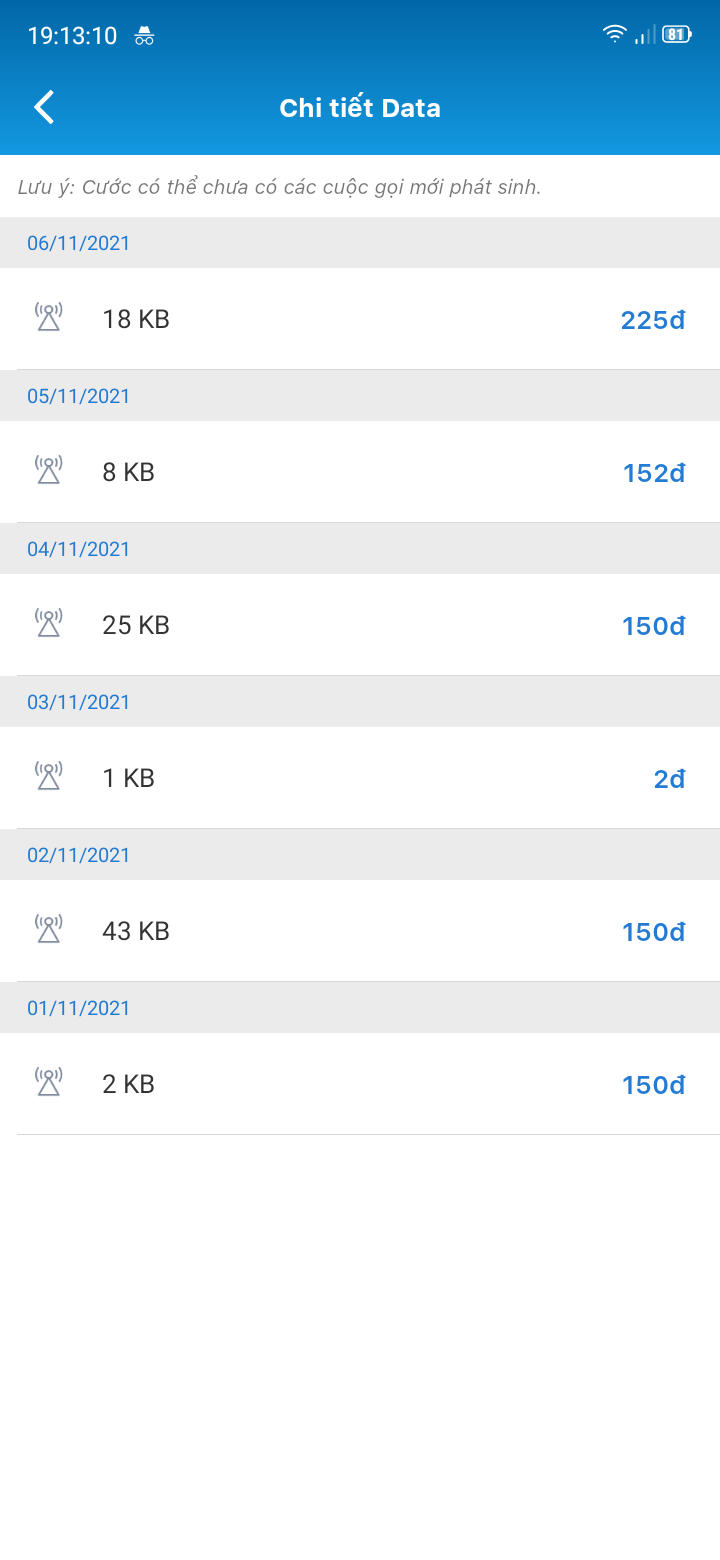Go back from Chi tiết Data
Viewport: 720px width, 1560px height.
coord(44,107)
